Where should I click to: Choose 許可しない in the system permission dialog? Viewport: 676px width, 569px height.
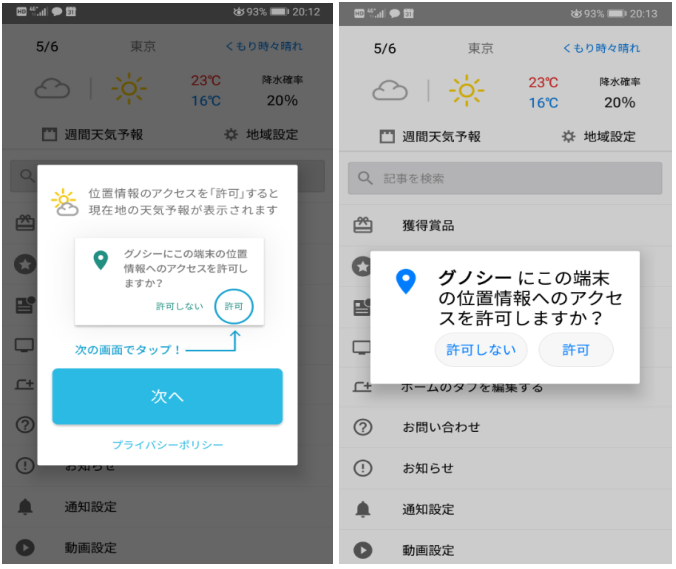tap(481, 350)
